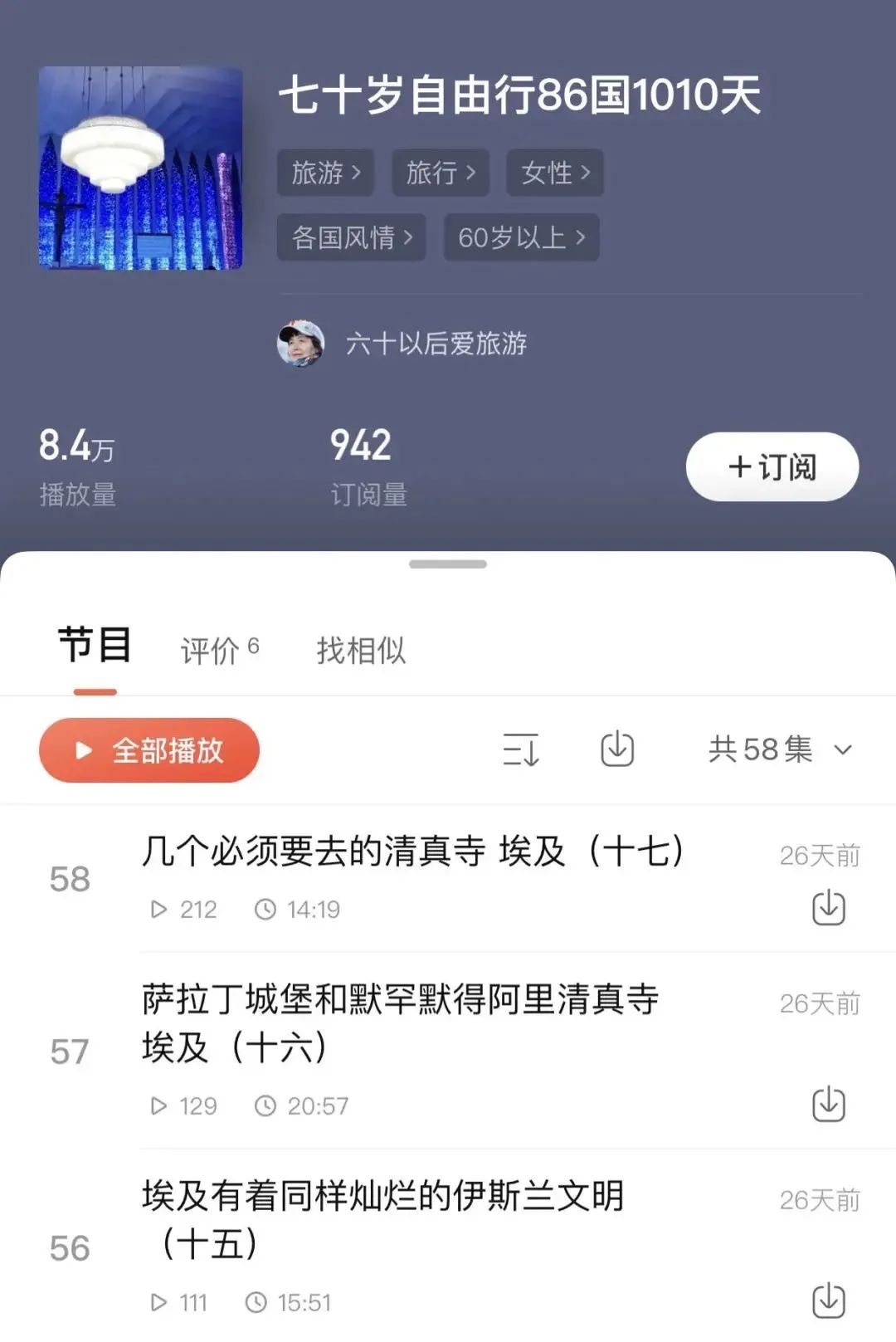The height and width of the screenshot is (1342, 896).
Task: Select the 节目 tab
Action: click(x=95, y=646)
